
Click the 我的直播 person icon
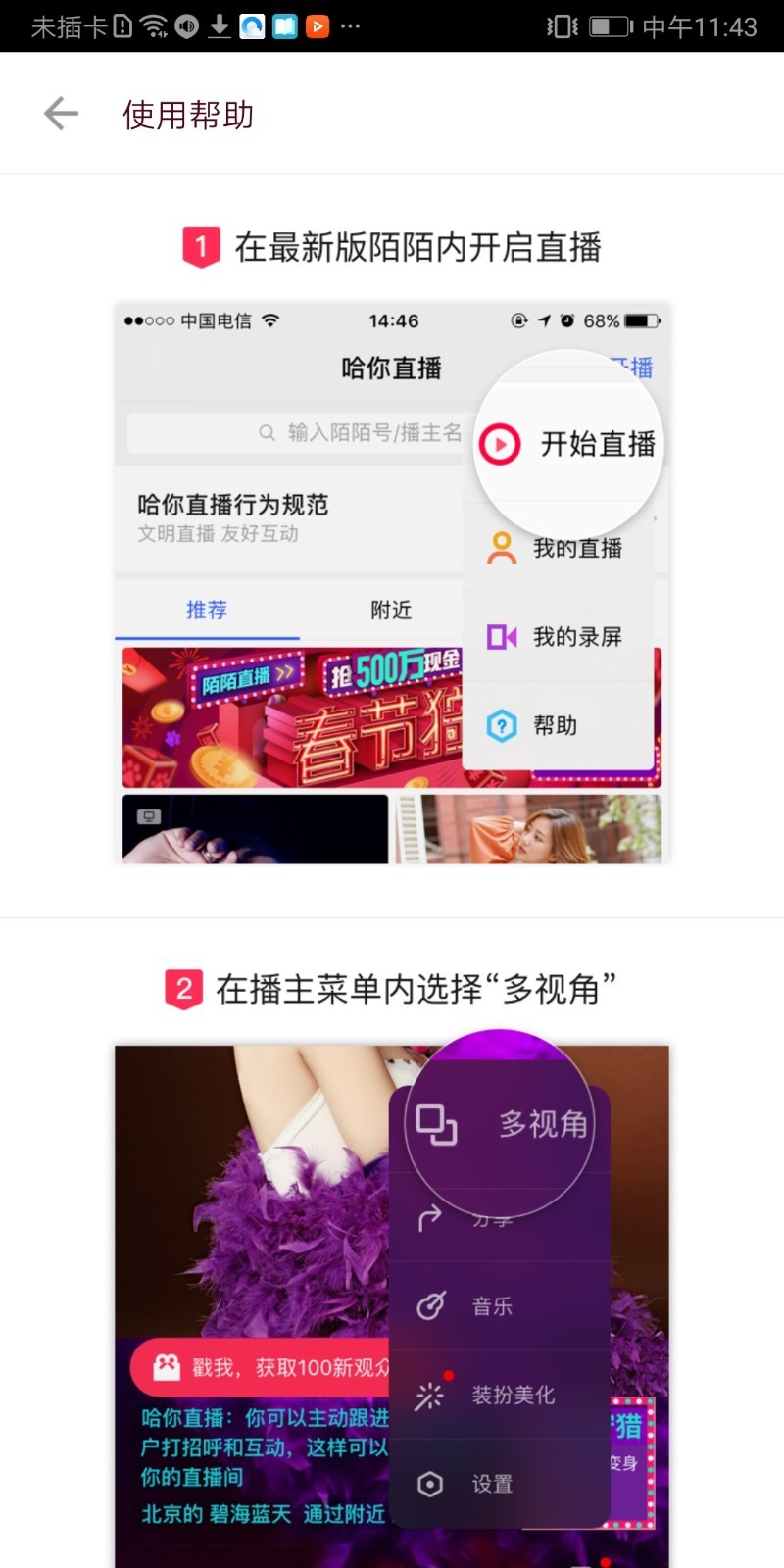pos(502,549)
